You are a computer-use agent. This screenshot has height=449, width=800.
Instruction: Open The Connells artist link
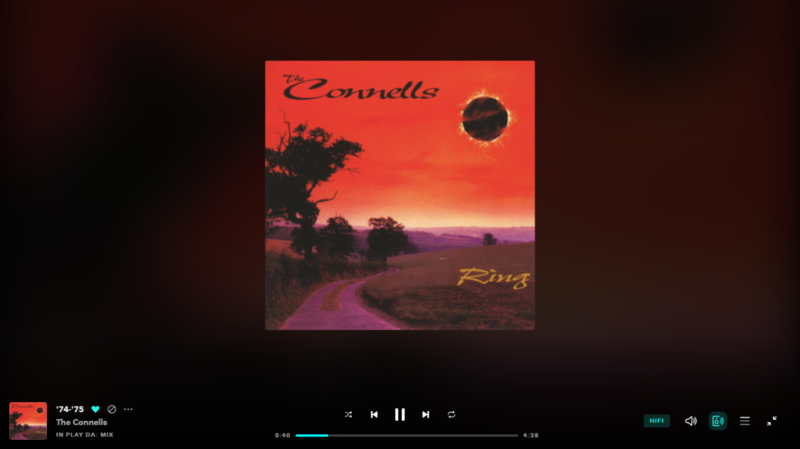click(82, 422)
